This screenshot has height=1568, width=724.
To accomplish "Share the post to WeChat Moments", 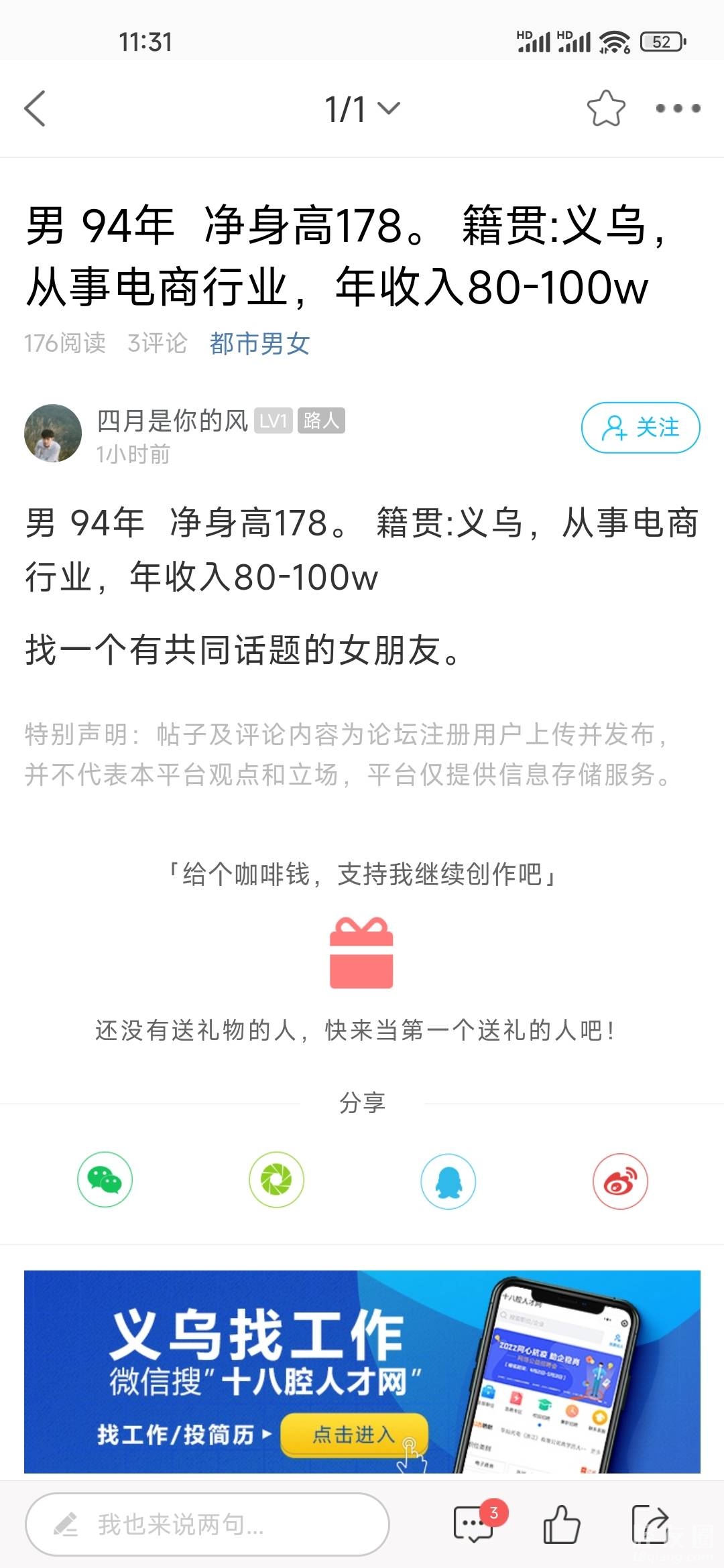I will [276, 1180].
